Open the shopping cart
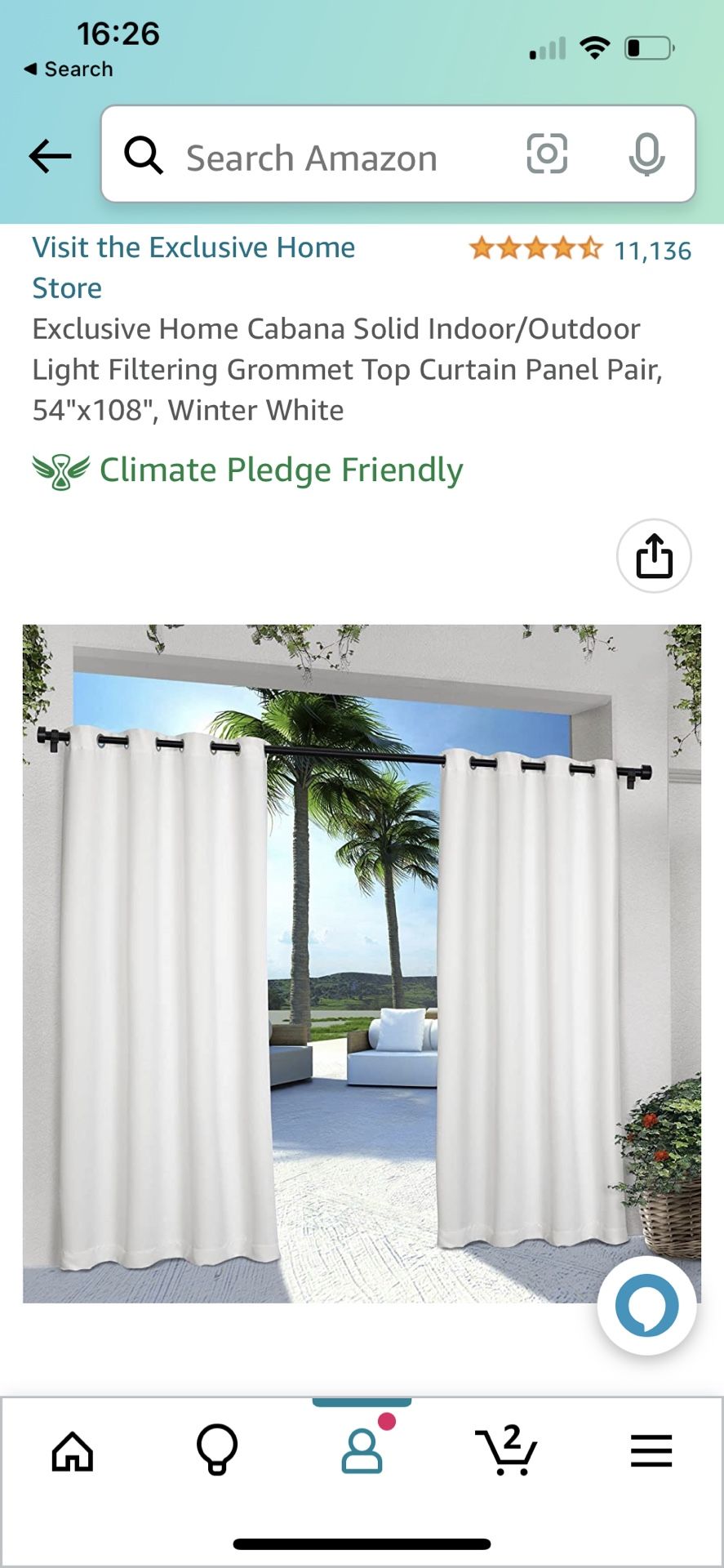724x1568 pixels. [506, 1451]
